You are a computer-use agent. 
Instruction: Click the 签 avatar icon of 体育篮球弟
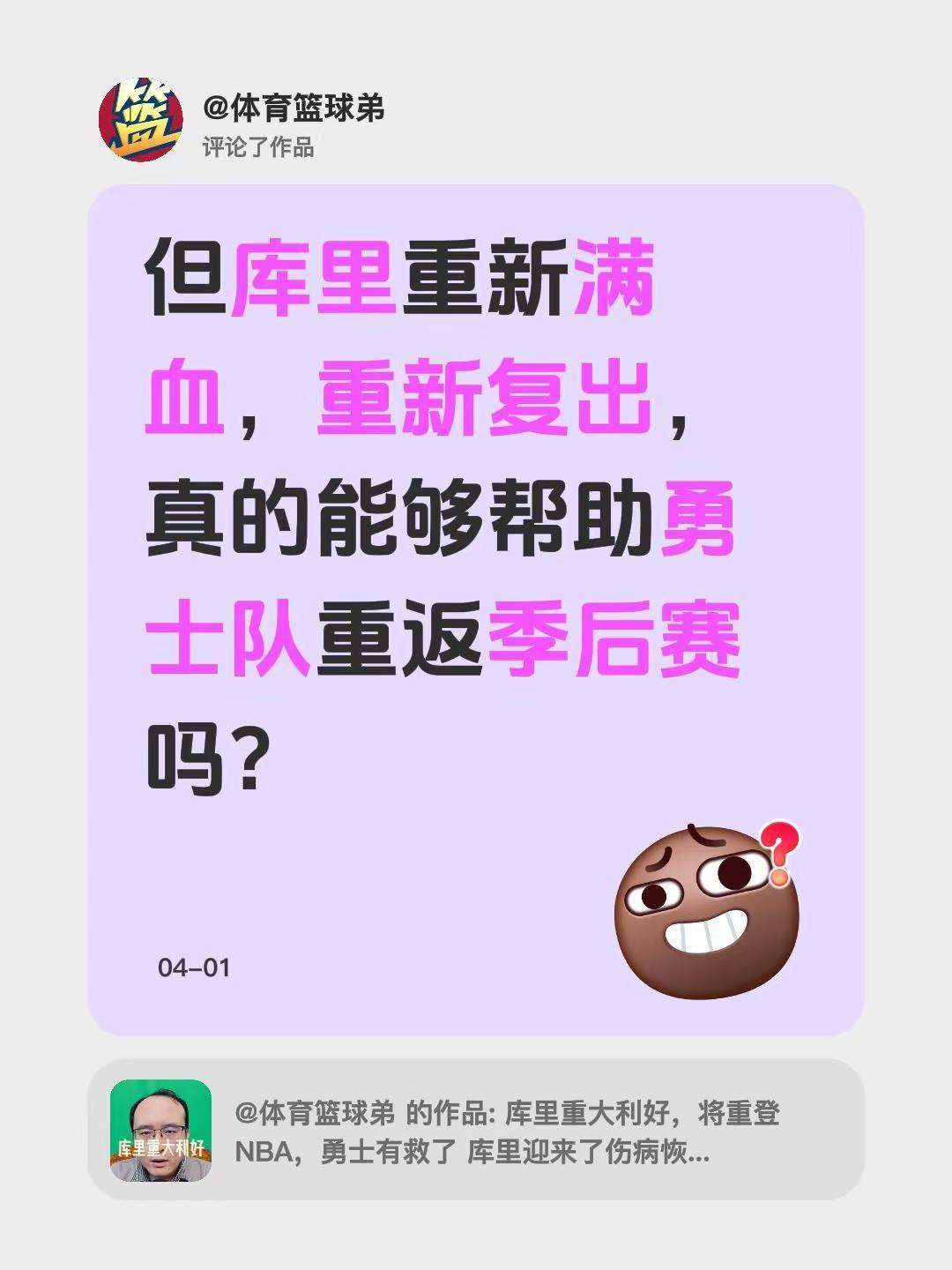pyautogui.click(x=141, y=118)
